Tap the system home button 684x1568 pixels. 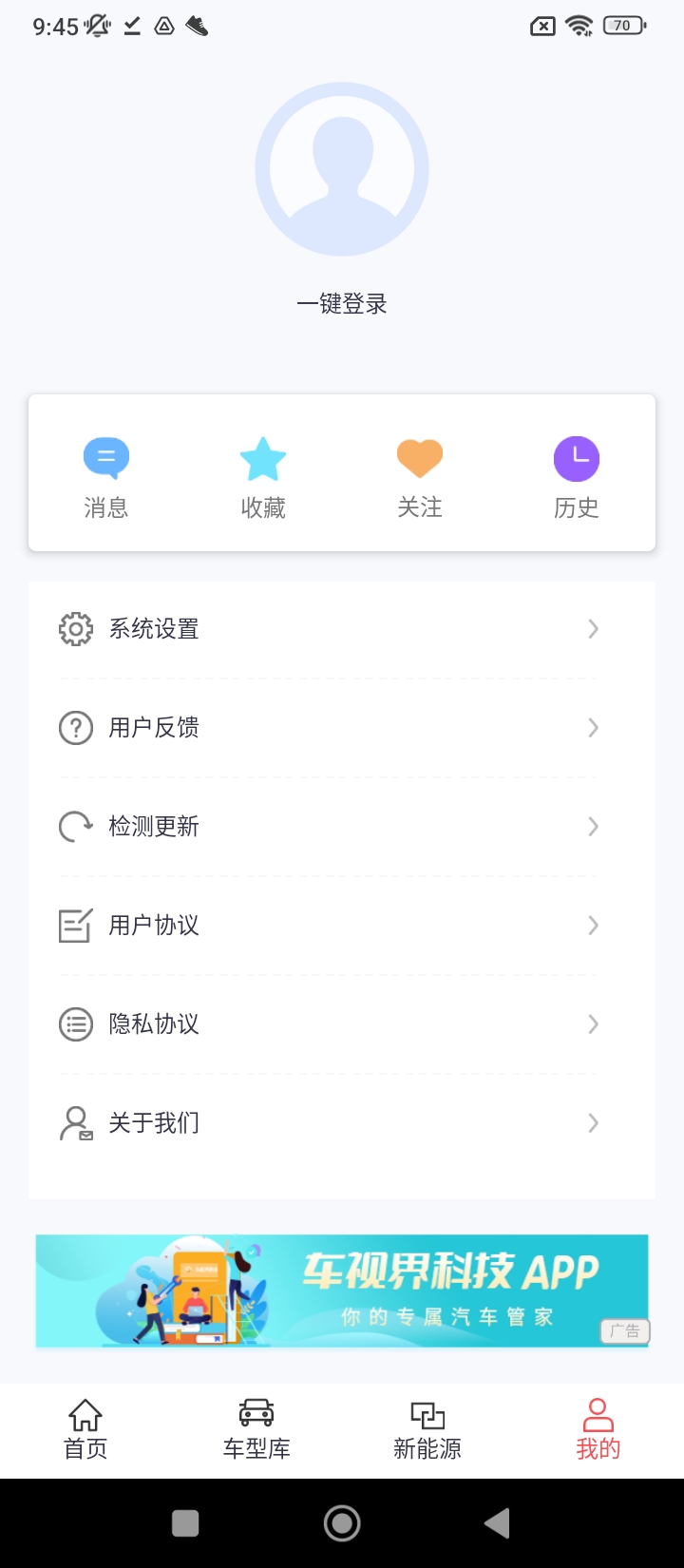coord(342,1523)
